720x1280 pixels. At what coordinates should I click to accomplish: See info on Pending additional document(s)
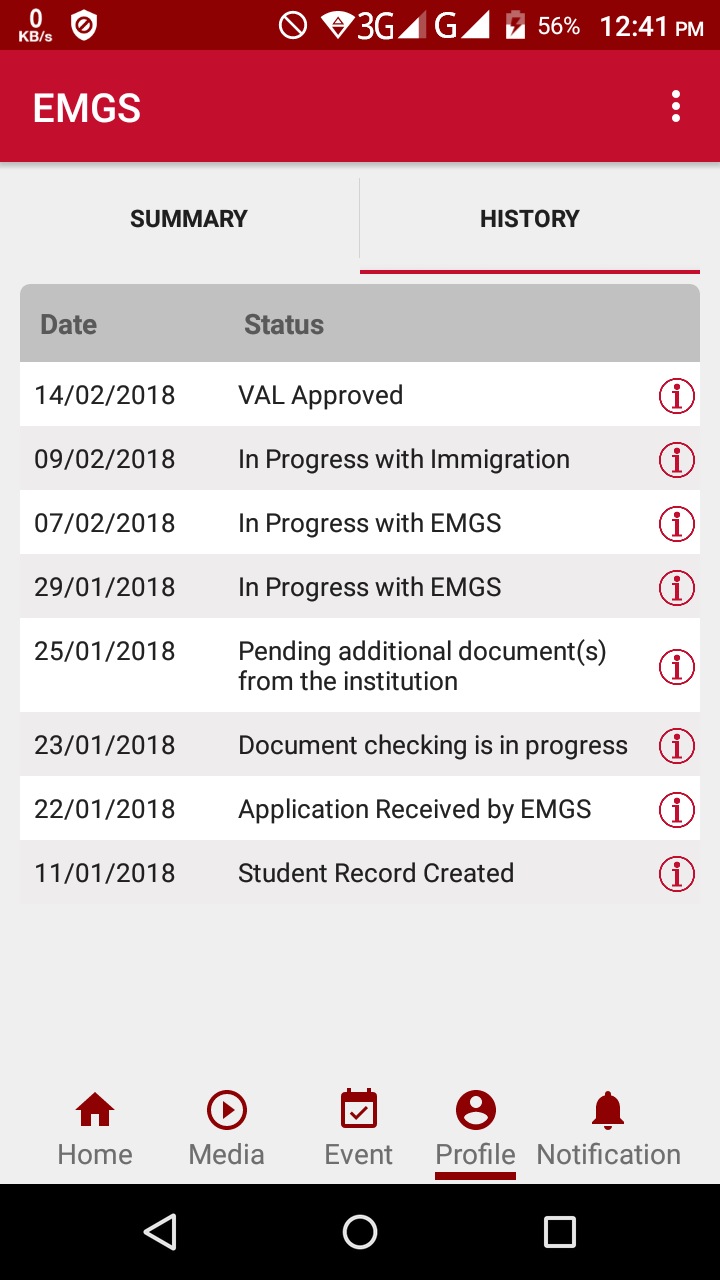[x=676, y=666]
